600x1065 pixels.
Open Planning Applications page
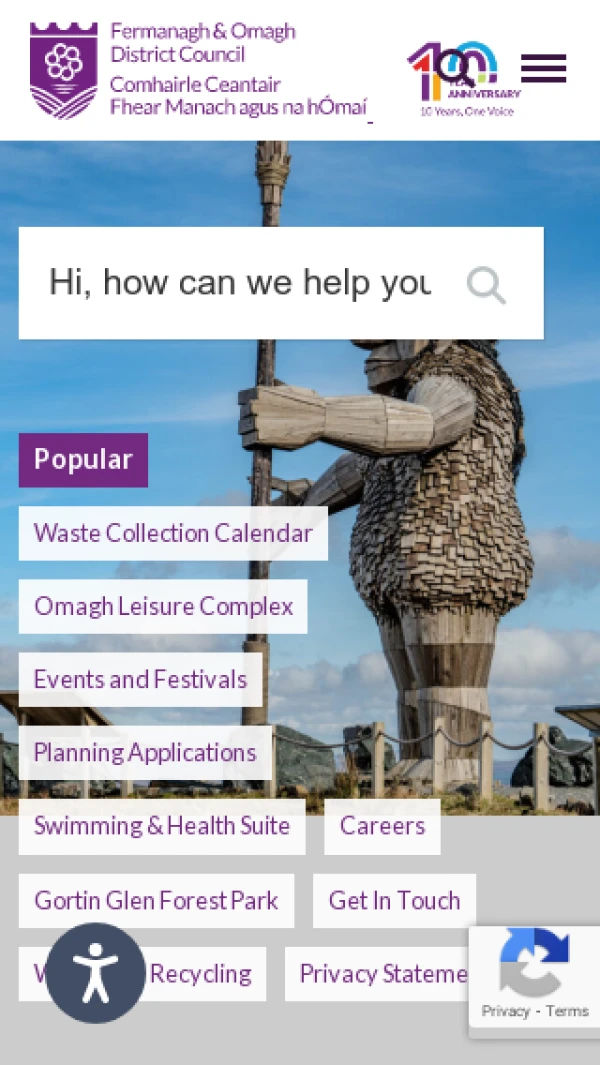pos(145,752)
